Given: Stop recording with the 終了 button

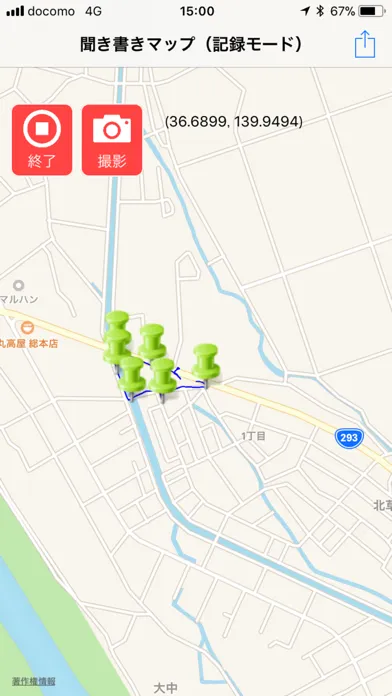Looking at the screenshot, I should [x=42, y=140].
